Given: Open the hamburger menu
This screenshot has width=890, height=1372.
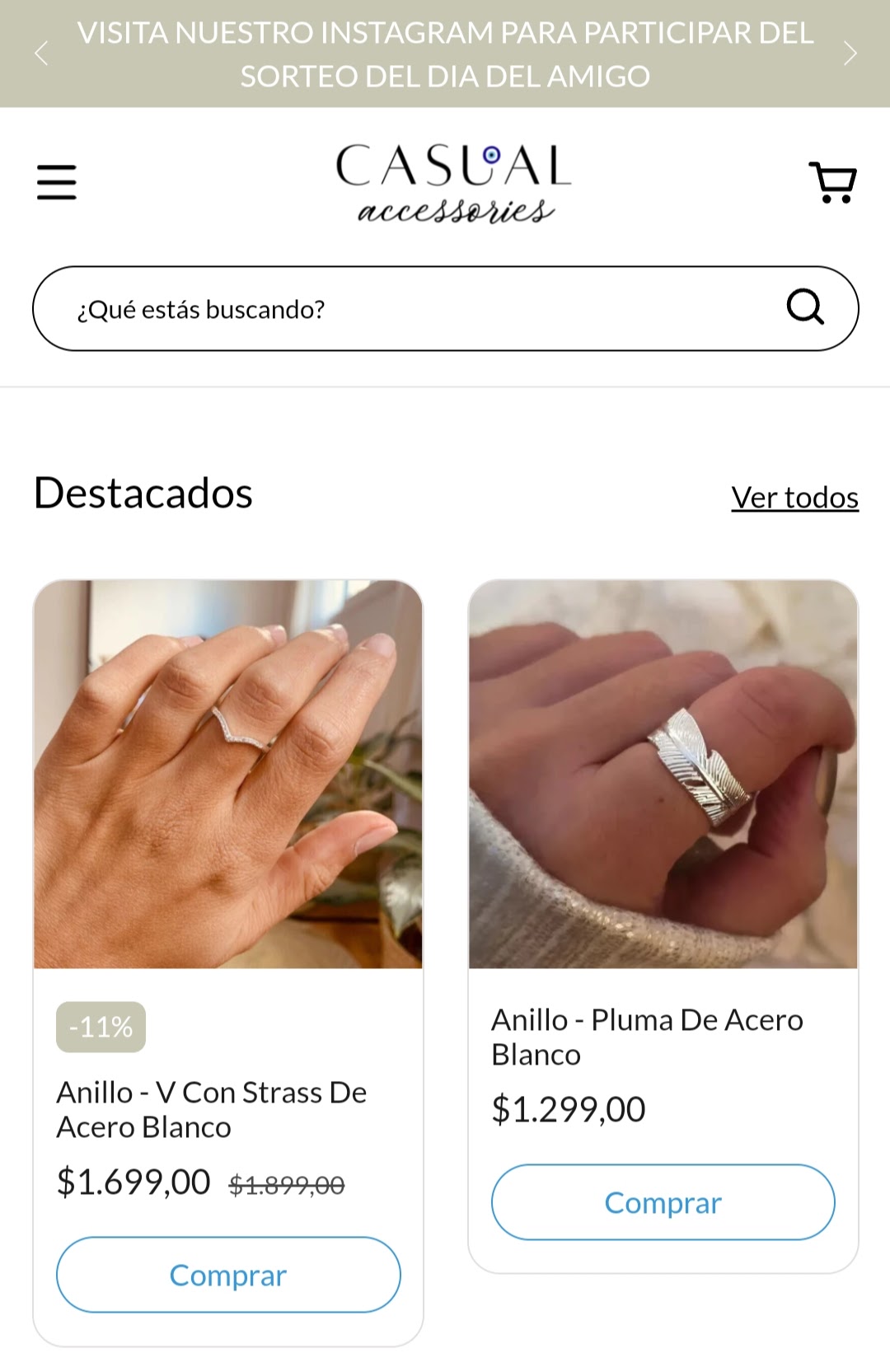Looking at the screenshot, I should 56,182.
